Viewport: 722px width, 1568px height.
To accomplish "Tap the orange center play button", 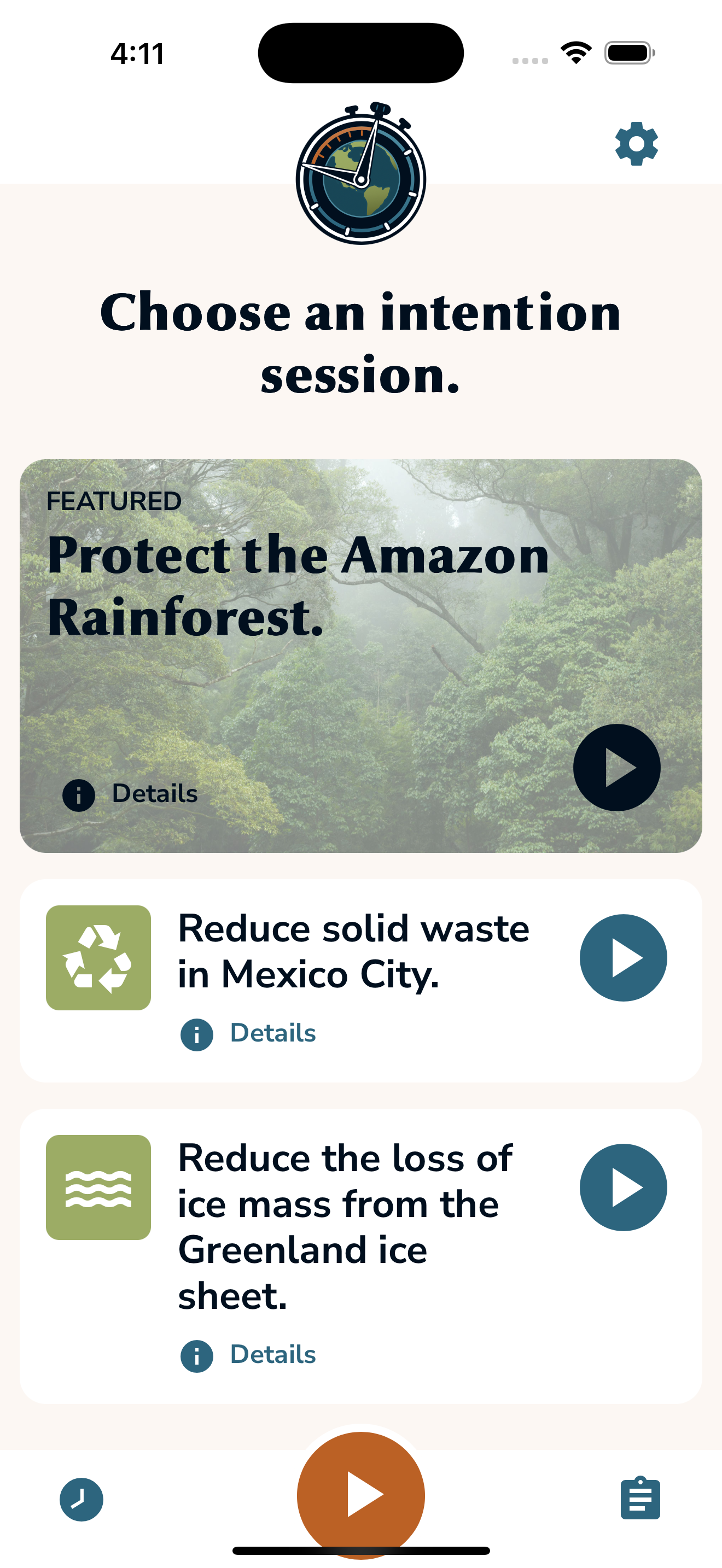I will 361,1494.
